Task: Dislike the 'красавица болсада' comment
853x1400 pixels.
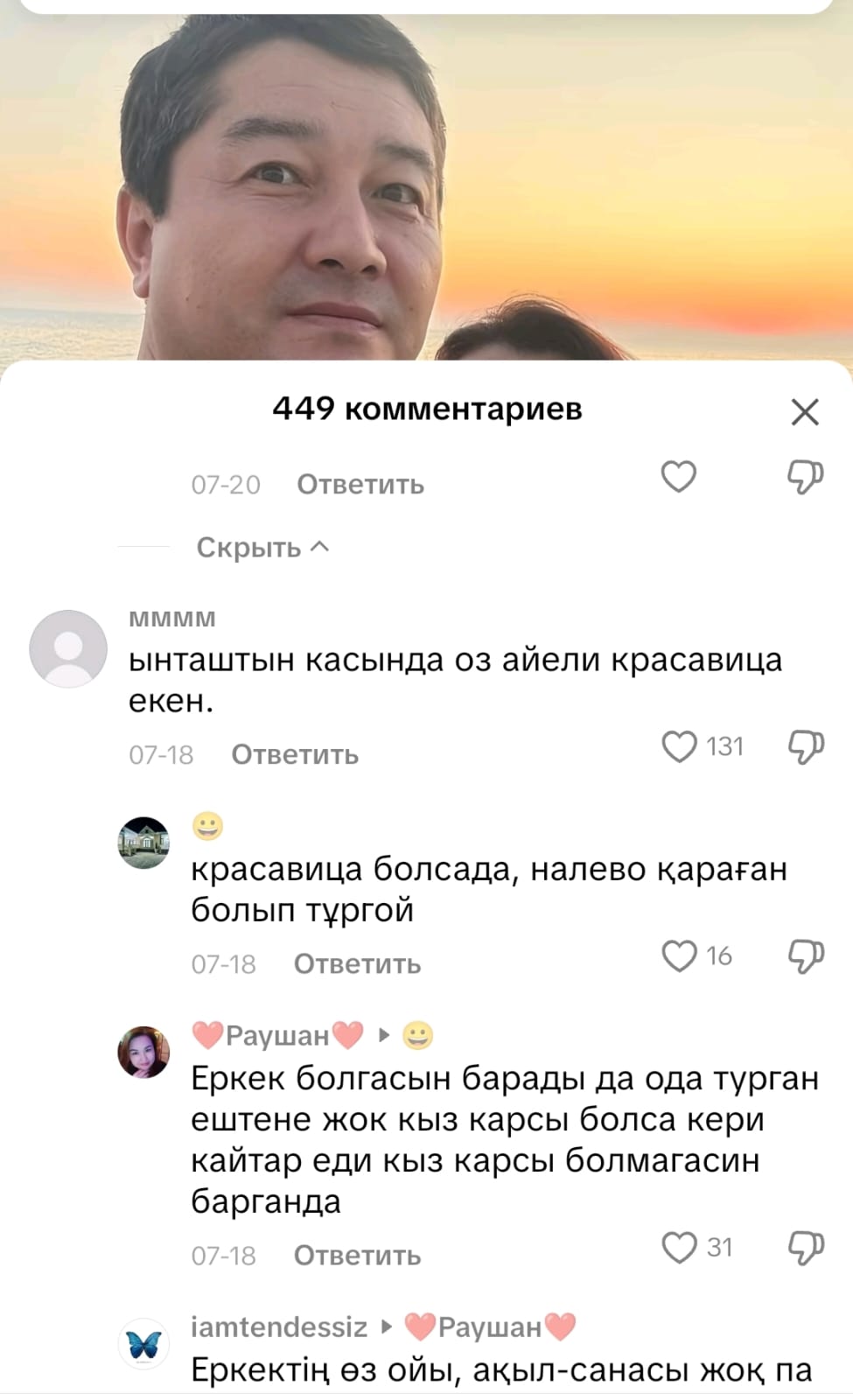Action: click(x=805, y=956)
